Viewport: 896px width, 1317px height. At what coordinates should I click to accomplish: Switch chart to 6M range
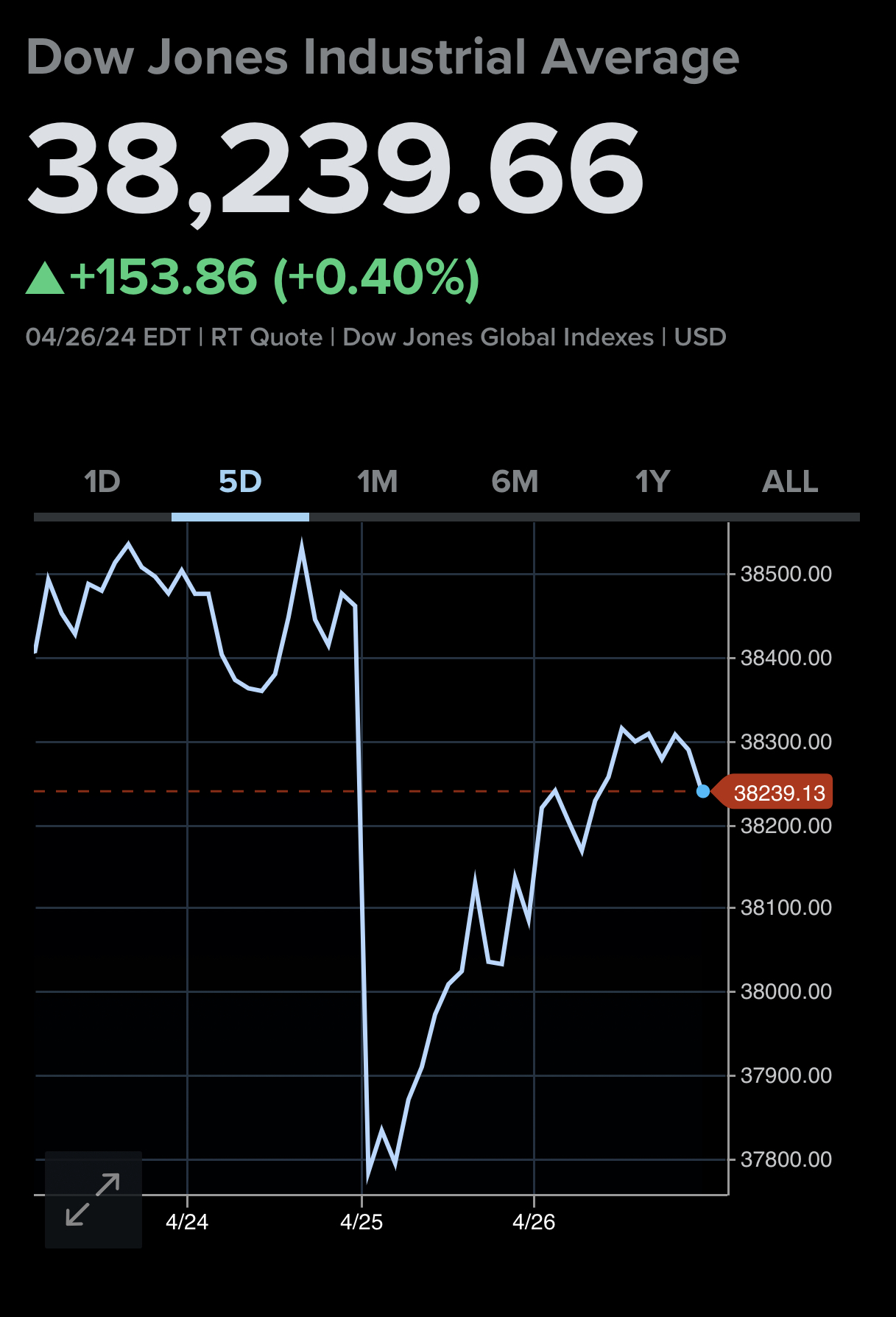[x=515, y=482]
